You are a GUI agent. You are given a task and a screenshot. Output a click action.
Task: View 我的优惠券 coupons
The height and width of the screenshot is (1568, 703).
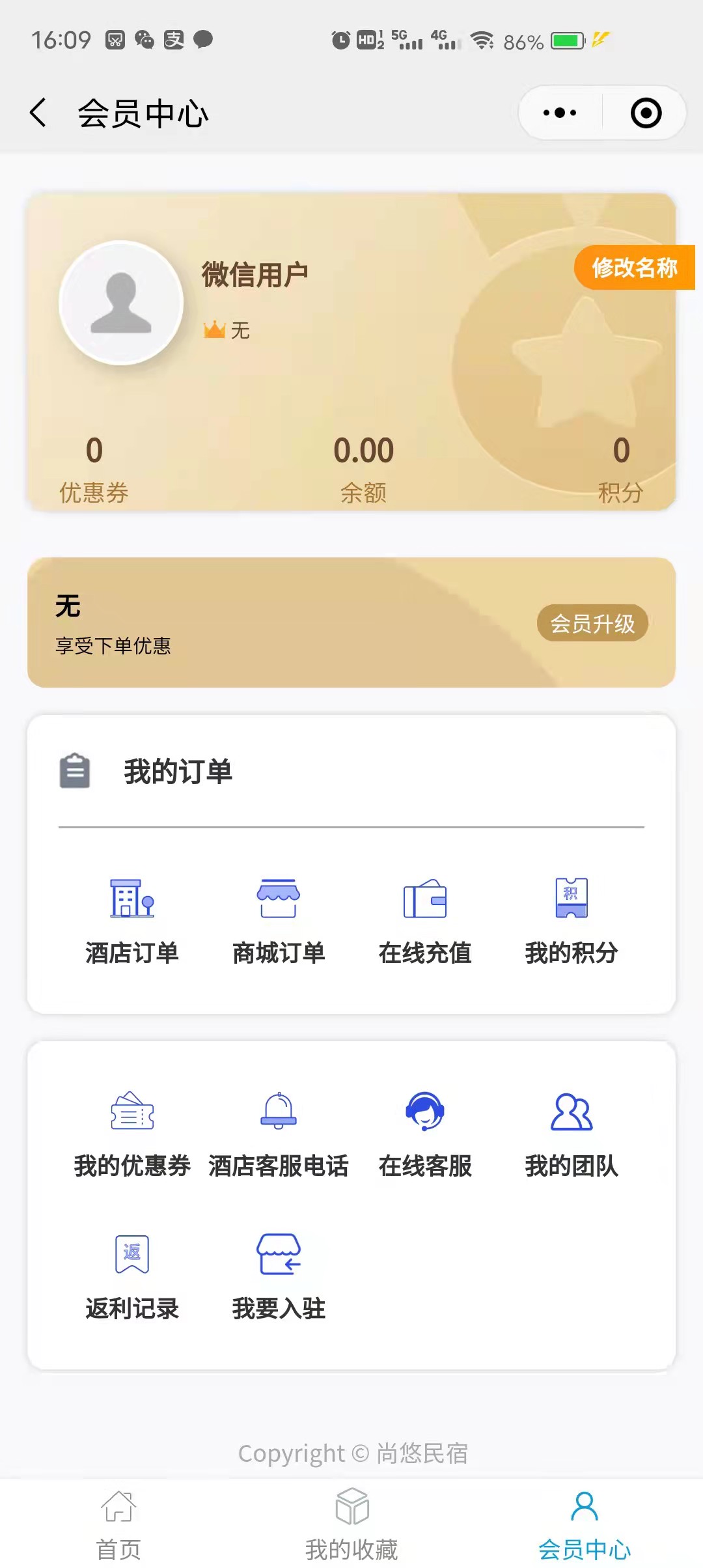[132, 1134]
